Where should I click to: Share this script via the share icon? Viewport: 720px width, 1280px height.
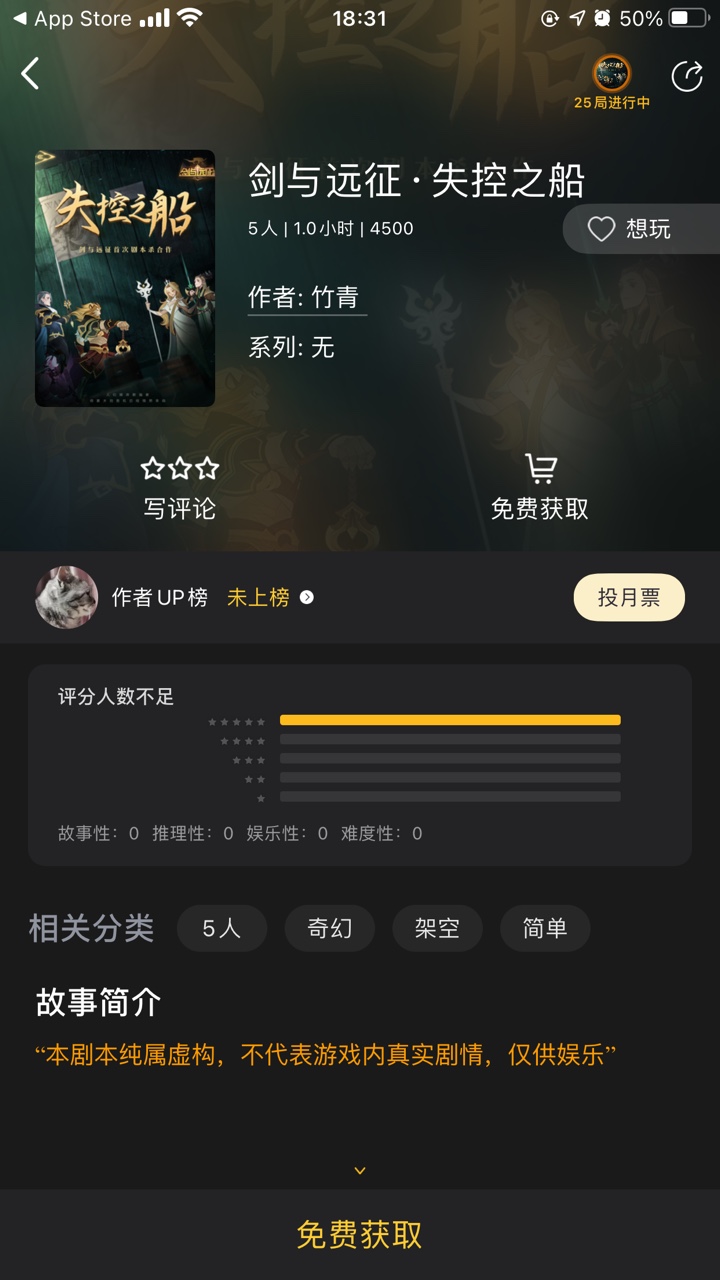point(687,76)
